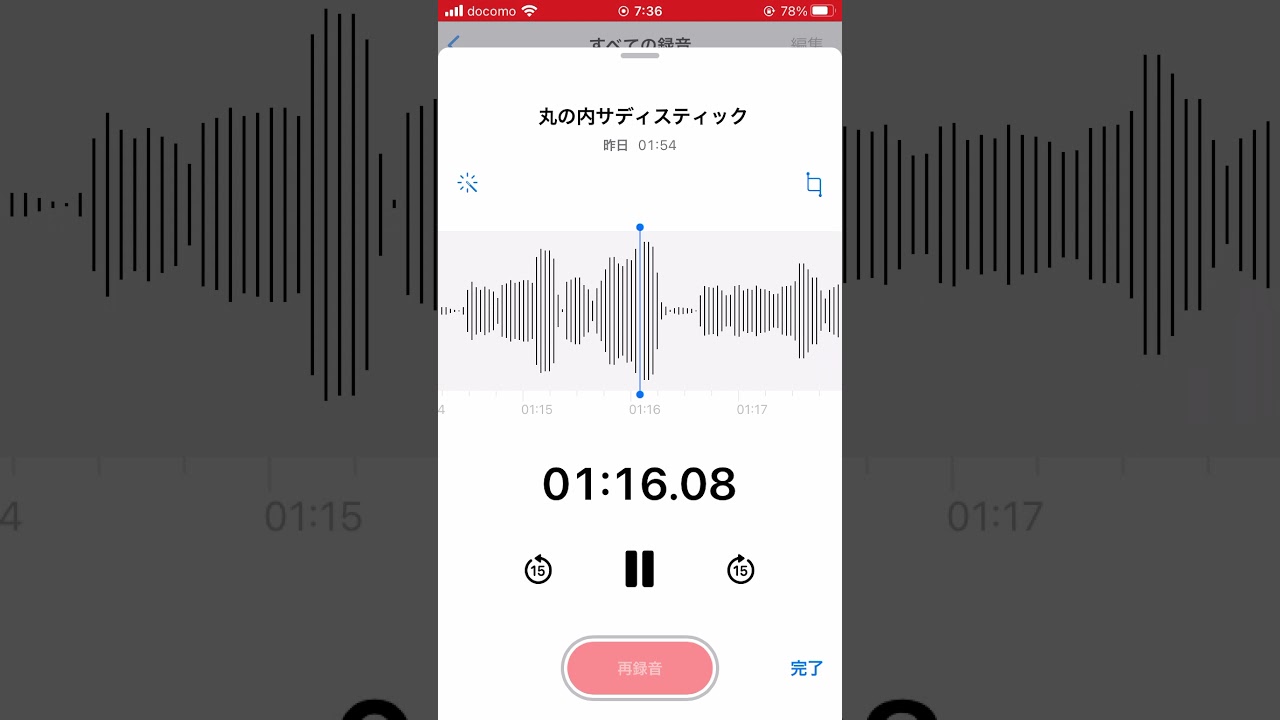The height and width of the screenshot is (720, 1280).
Task: Skip back 15 seconds
Action: (538, 569)
